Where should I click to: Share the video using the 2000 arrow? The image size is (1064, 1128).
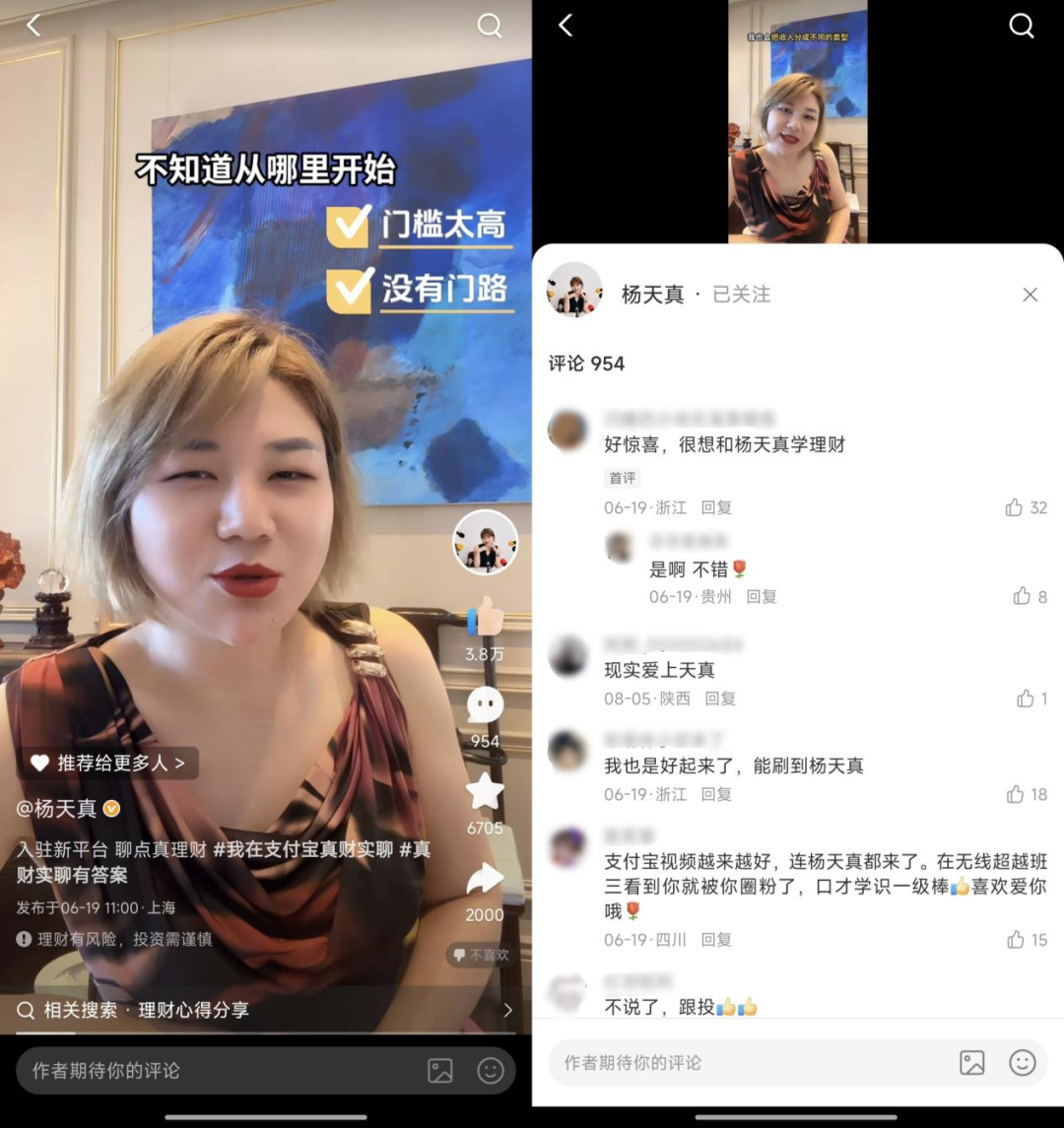coord(485,879)
